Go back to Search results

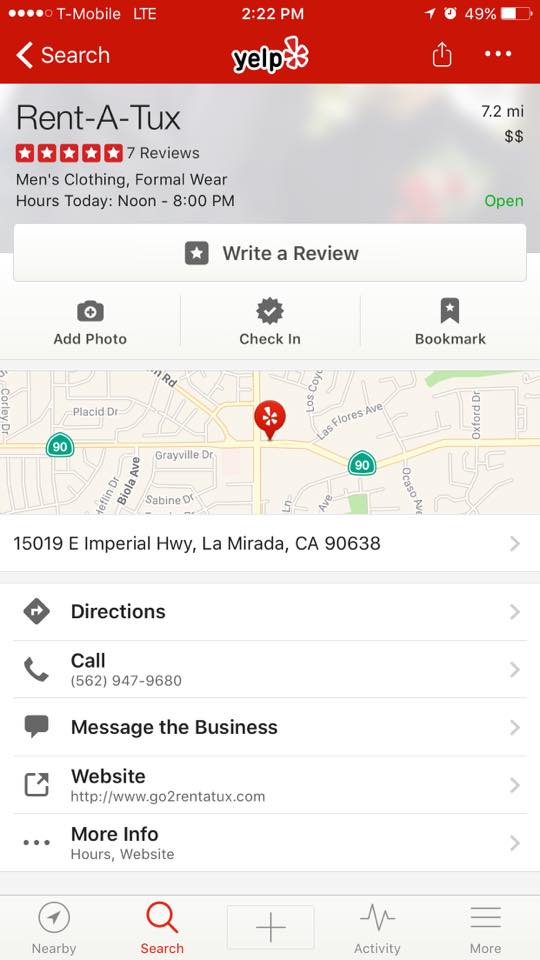[x=62, y=55]
